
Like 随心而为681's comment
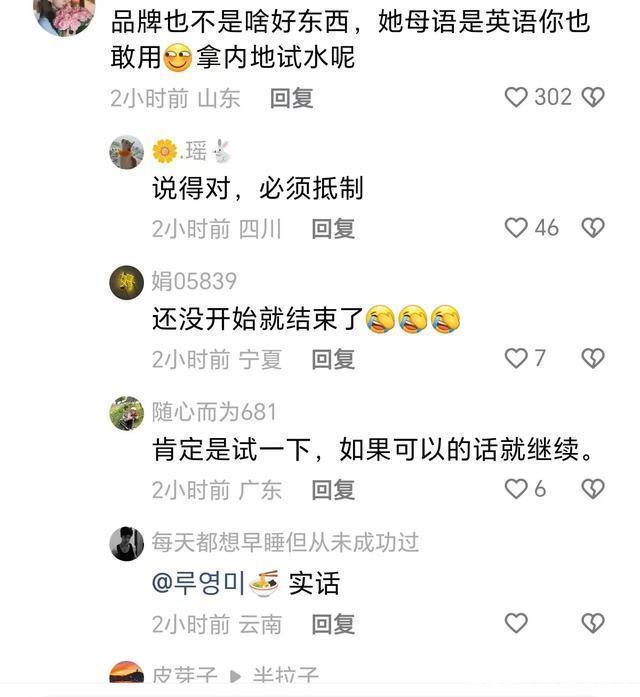[516, 489]
